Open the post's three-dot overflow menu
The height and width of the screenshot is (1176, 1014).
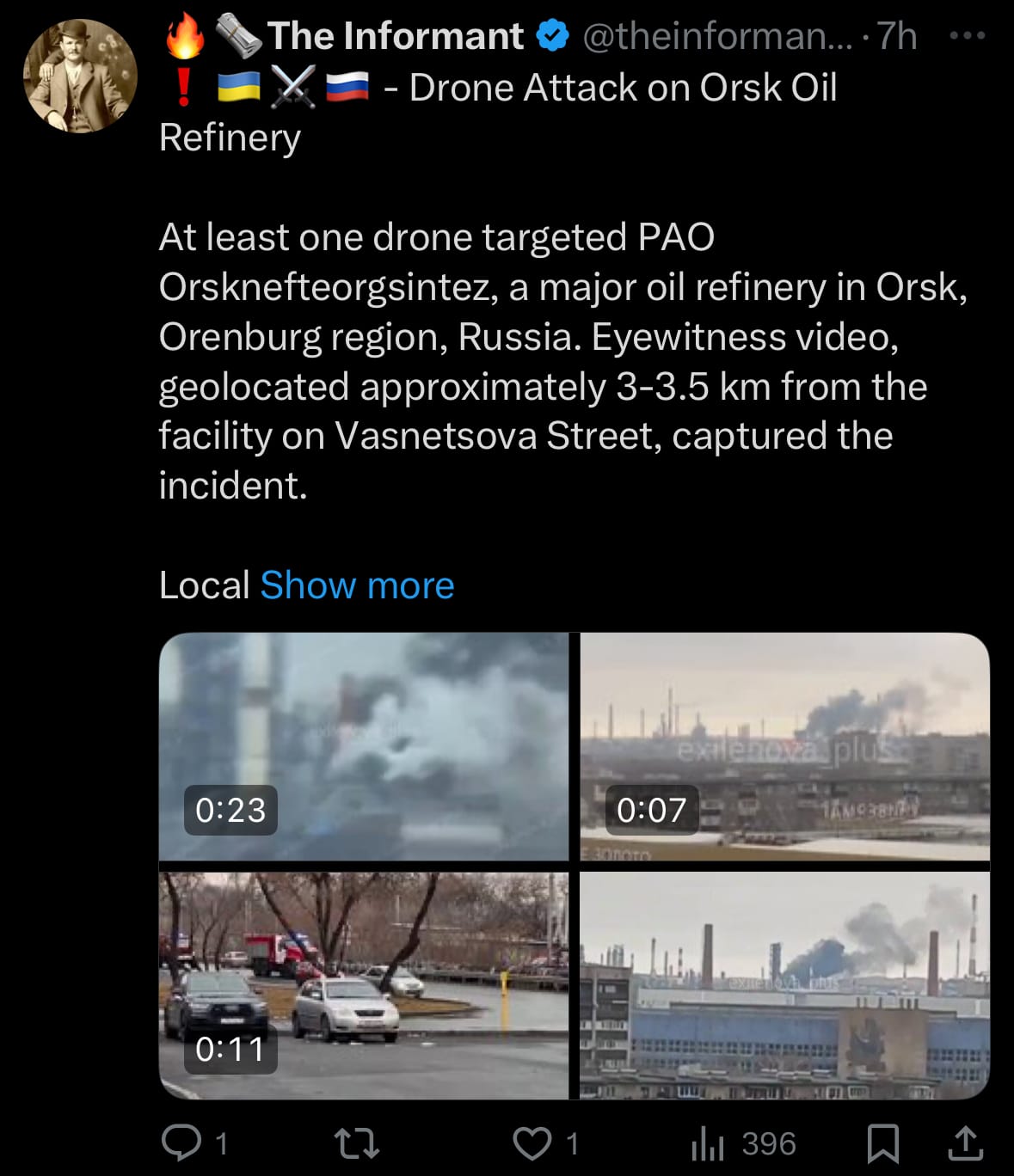tap(967, 36)
